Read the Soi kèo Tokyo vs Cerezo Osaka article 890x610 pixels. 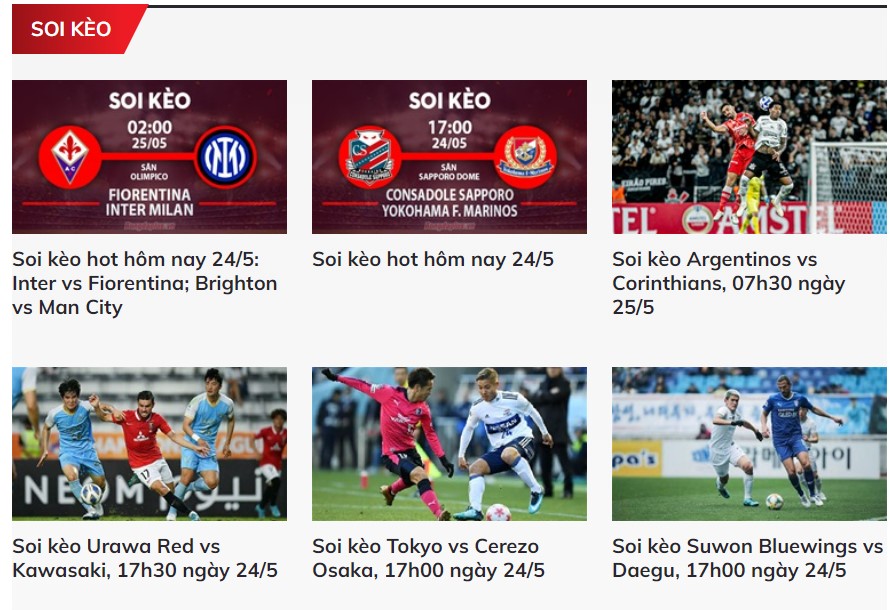click(428, 559)
